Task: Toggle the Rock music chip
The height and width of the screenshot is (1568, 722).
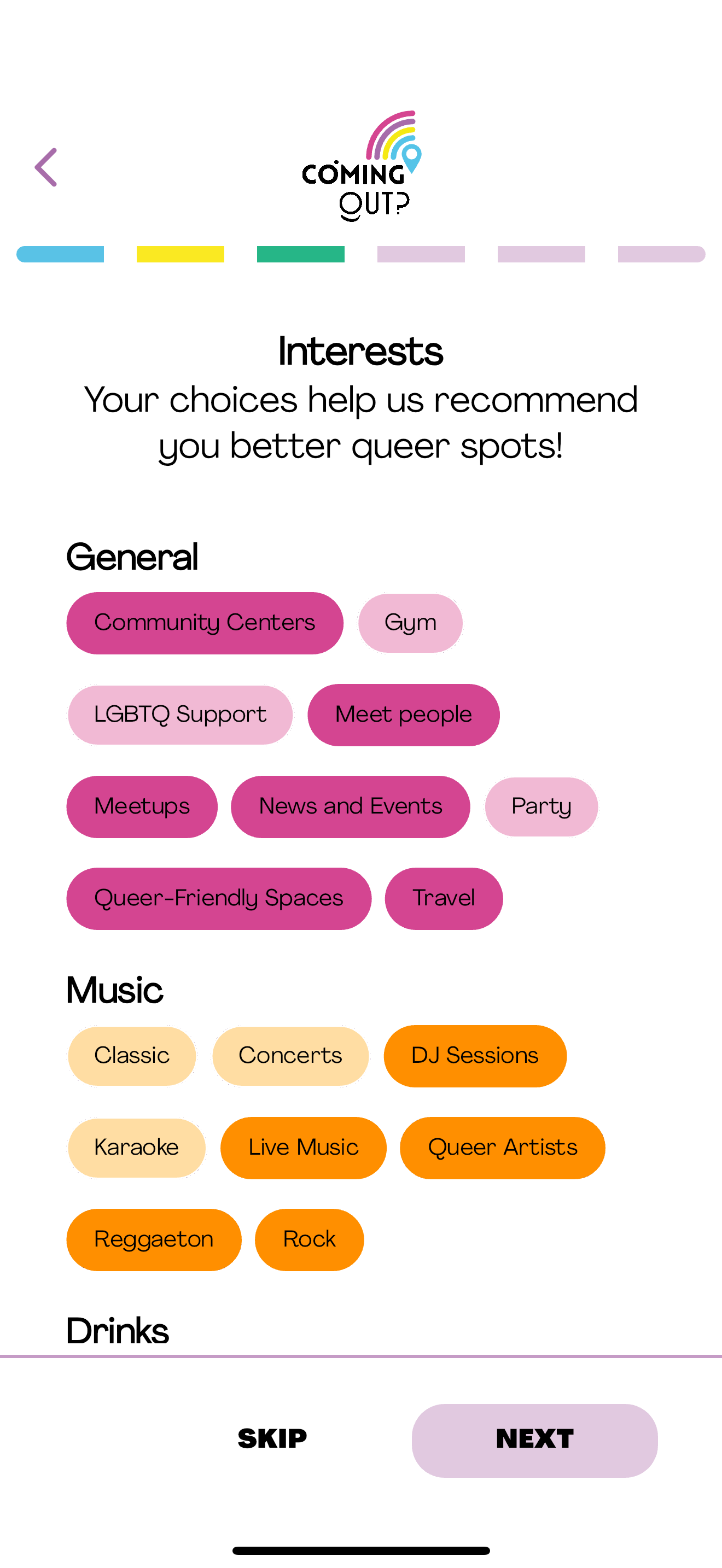Action: tap(309, 1239)
